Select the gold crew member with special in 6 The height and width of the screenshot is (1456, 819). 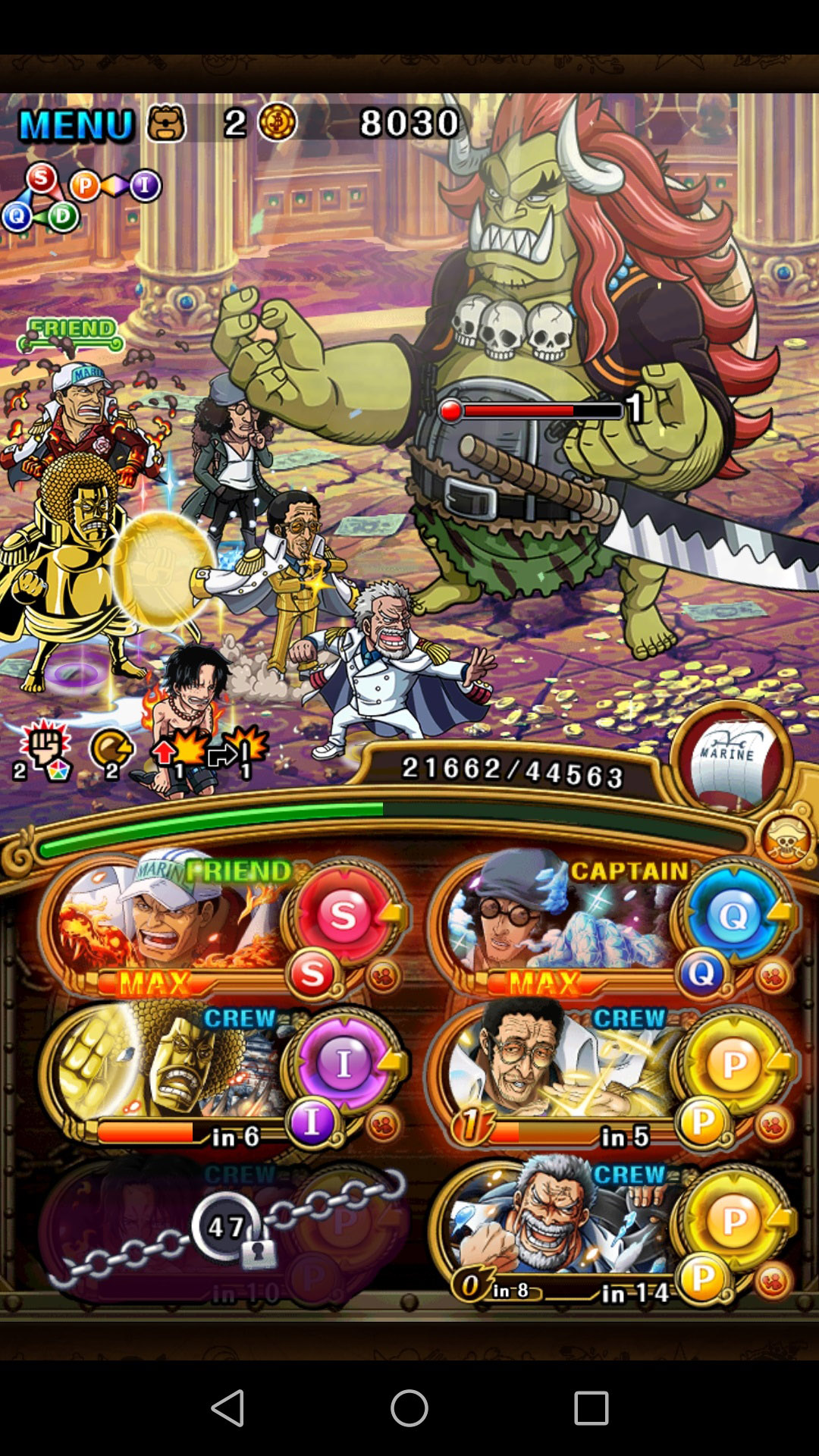tap(163, 1069)
